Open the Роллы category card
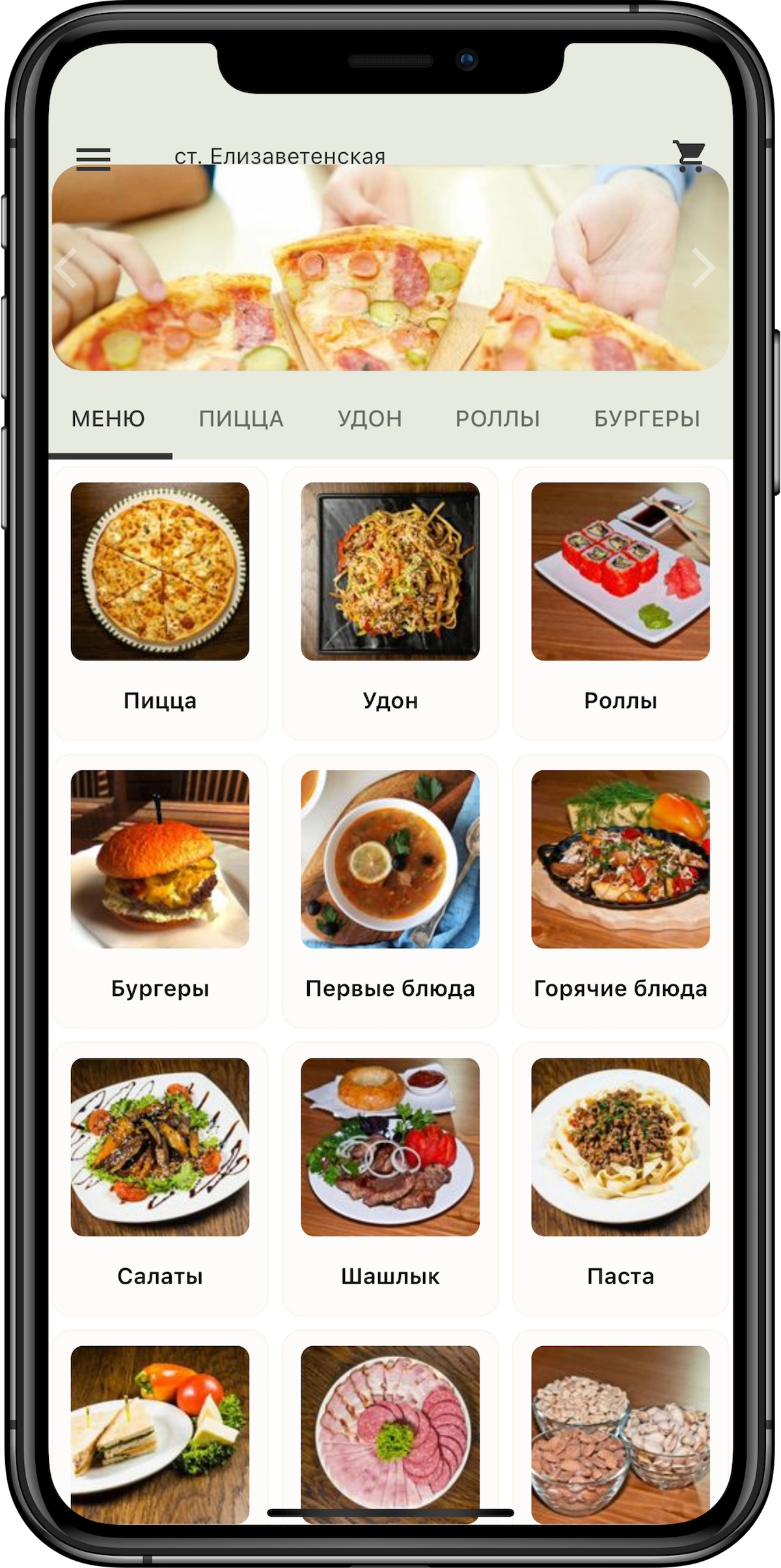781x1568 pixels. point(620,602)
